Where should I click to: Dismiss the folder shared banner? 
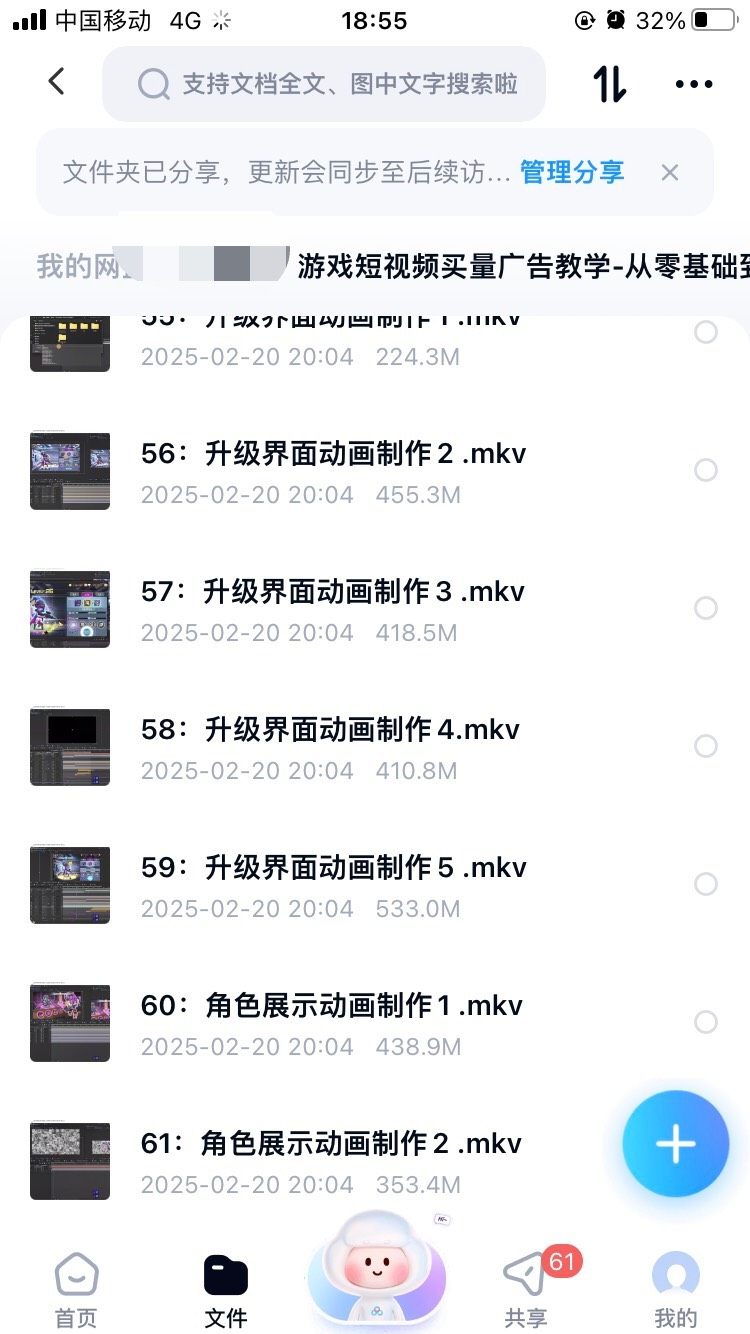pos(670,173)
